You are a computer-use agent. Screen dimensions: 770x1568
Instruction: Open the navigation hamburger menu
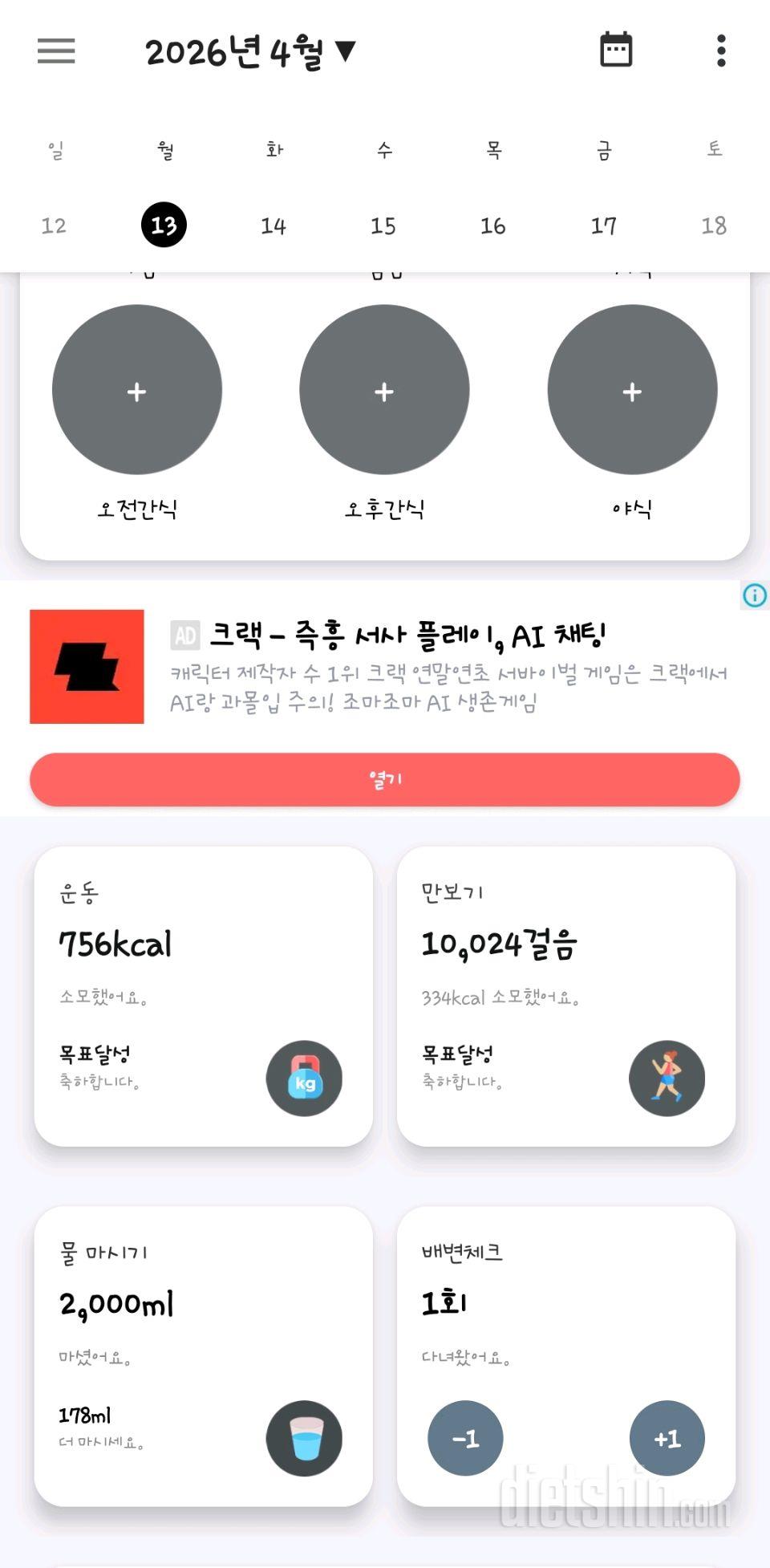(x=55, y=51)
